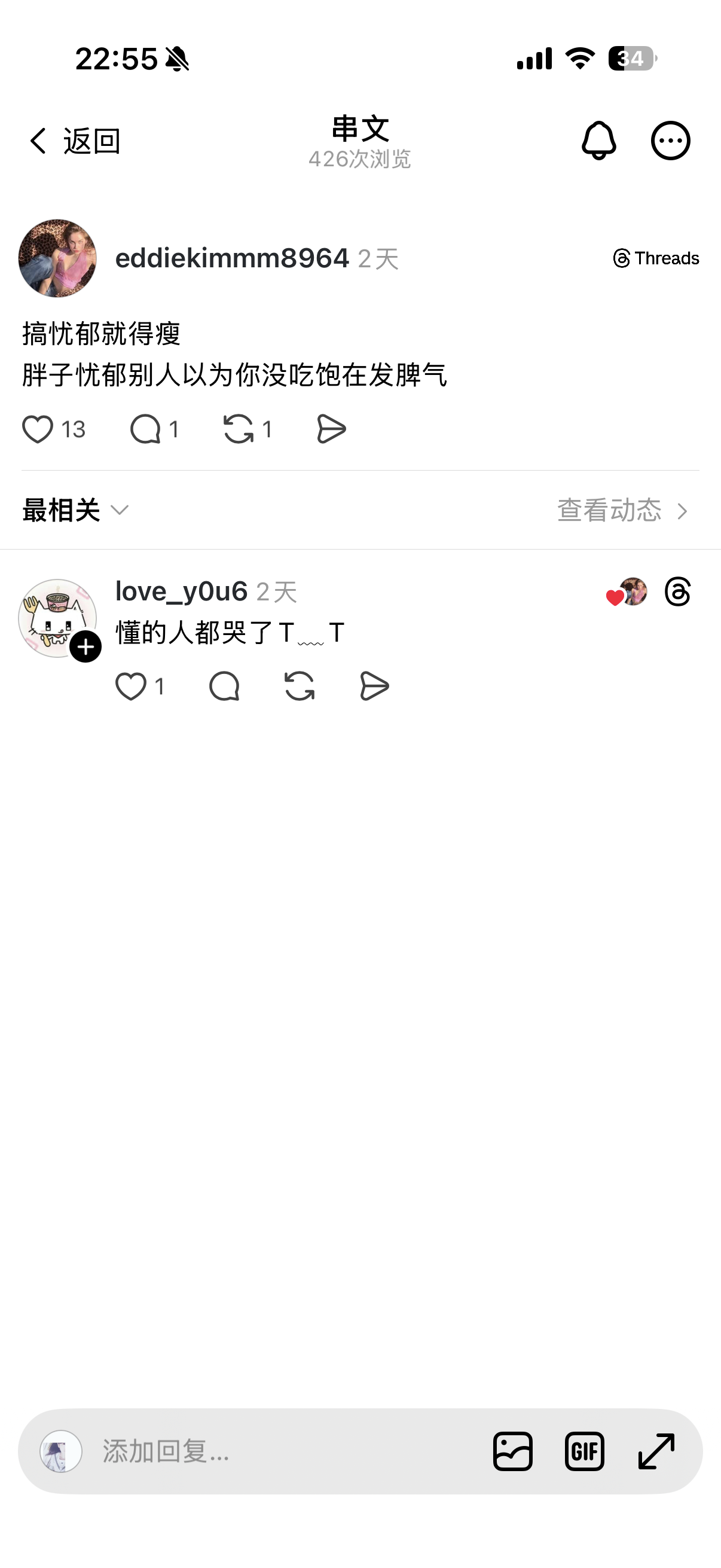Viewport: 721px width, 1568px height.
Task: Repost love_y0u6's reply
Action: [300, 687]
